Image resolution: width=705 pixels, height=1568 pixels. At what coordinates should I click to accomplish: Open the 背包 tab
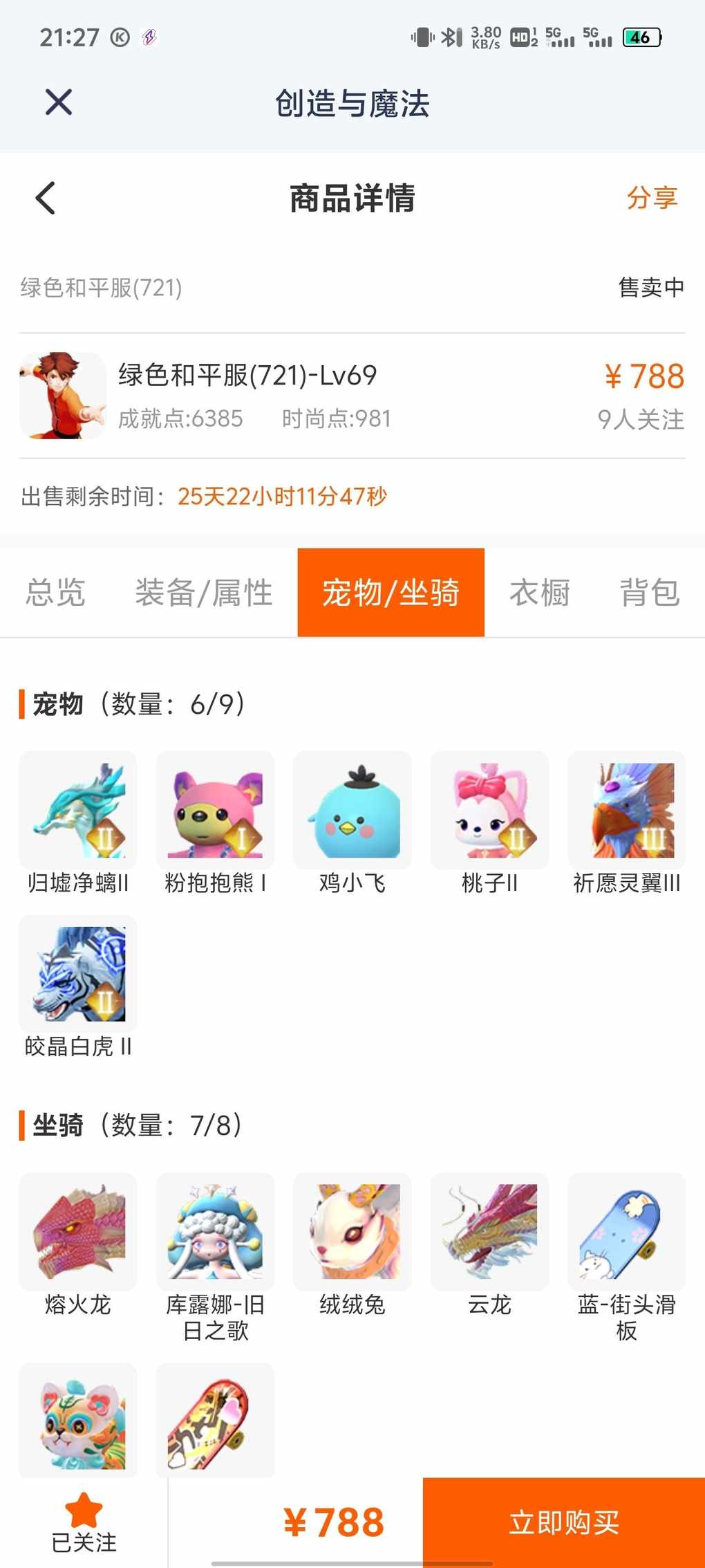(x=650, y=593)
